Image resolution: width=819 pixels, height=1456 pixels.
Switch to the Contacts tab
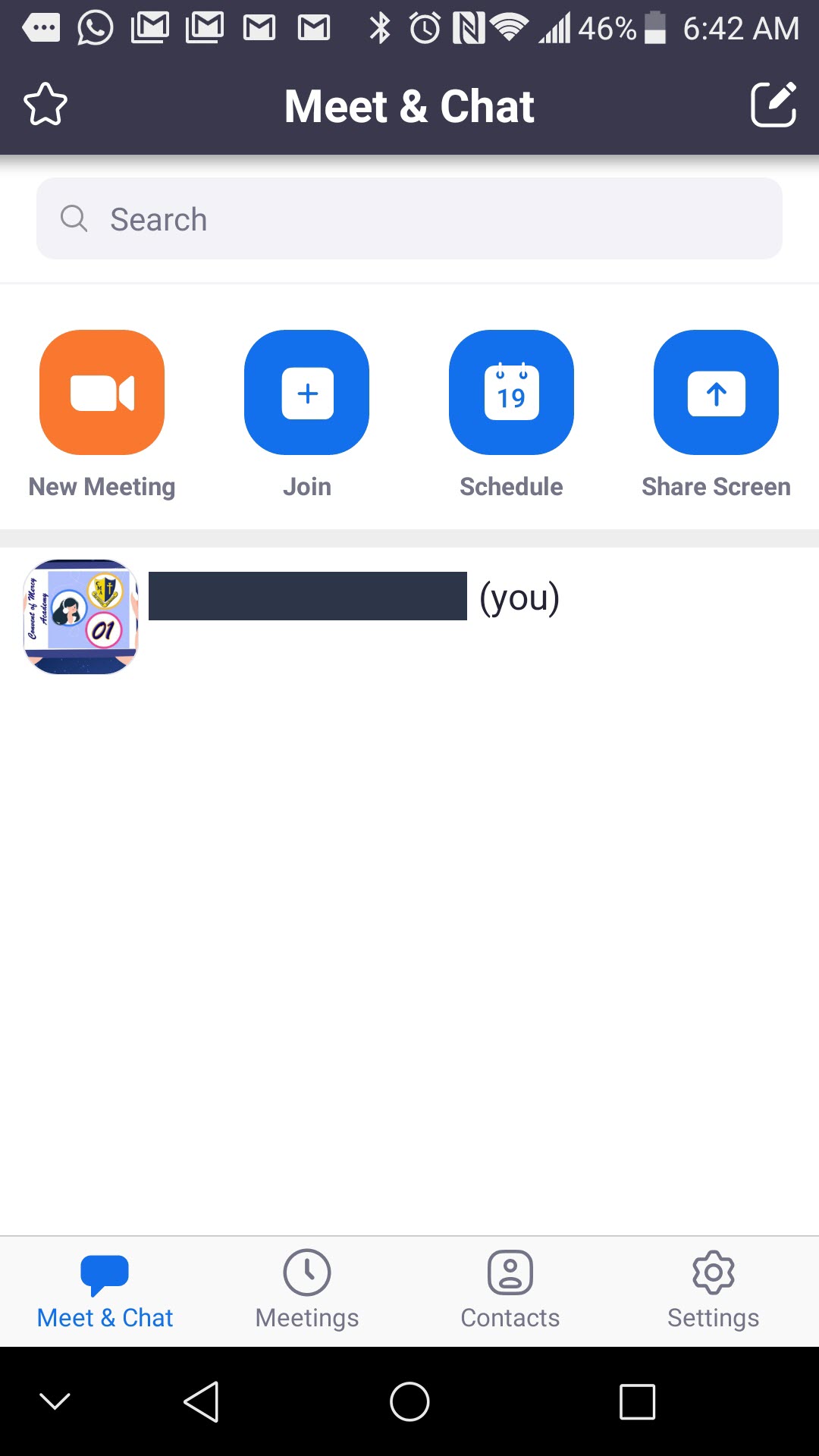pos(510,1291)
